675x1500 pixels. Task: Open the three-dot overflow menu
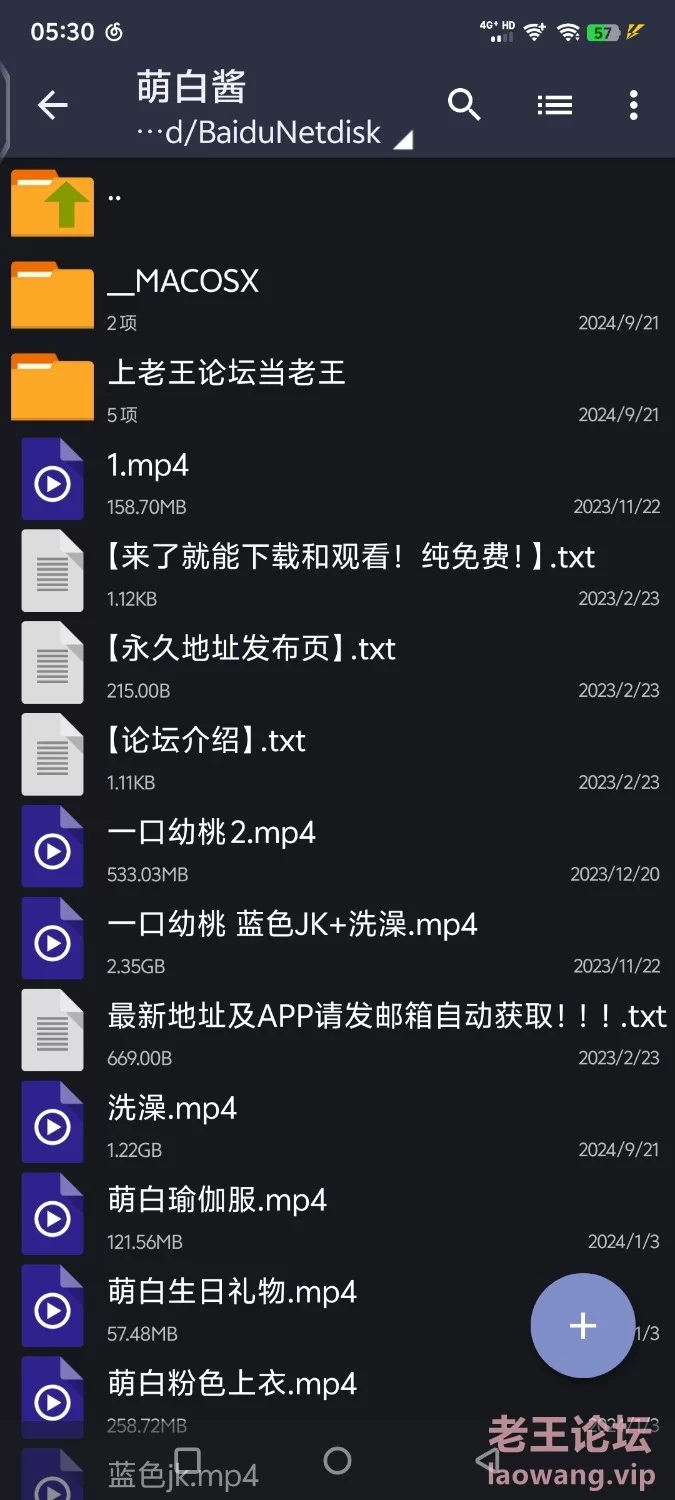pos(633,105)
